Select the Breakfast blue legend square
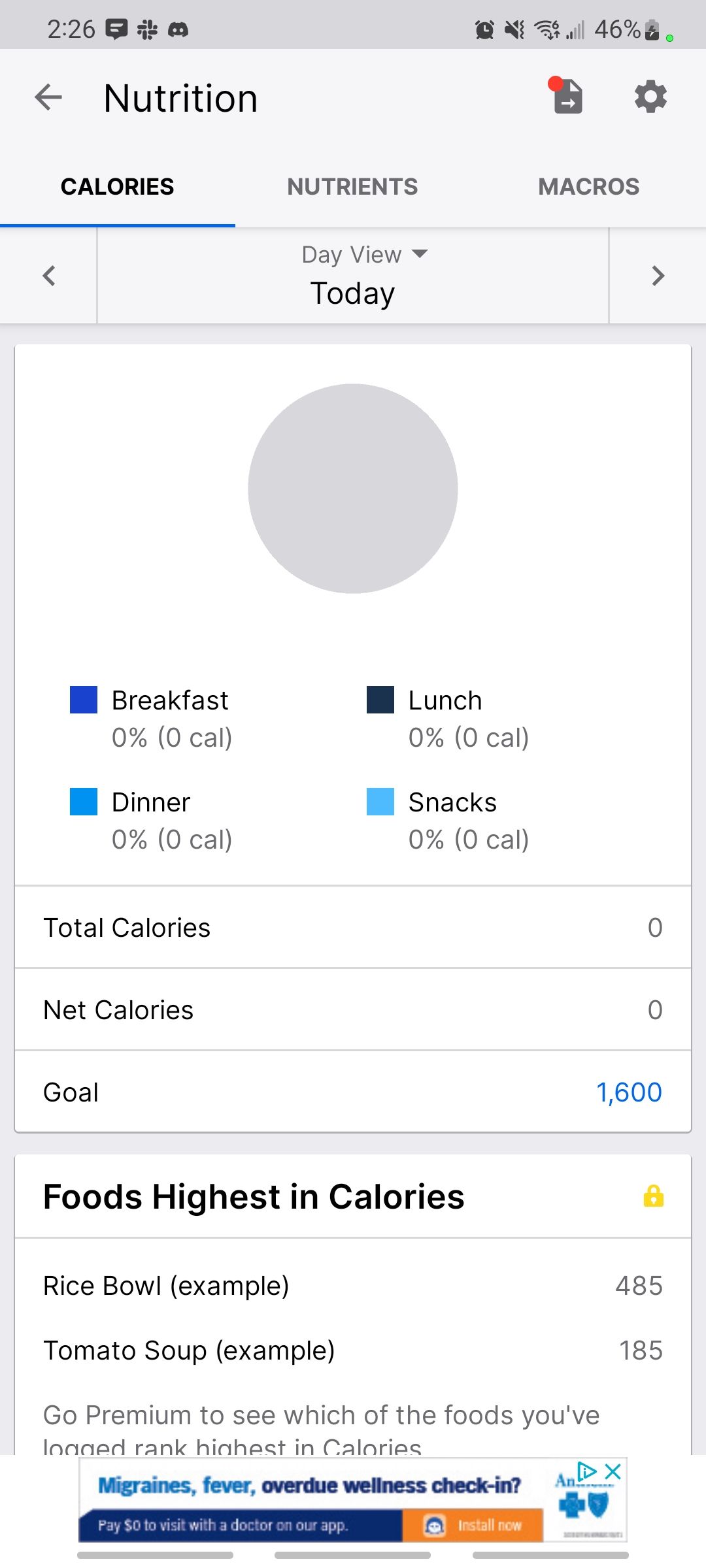706x1568 pixels. tap(82, 698)
